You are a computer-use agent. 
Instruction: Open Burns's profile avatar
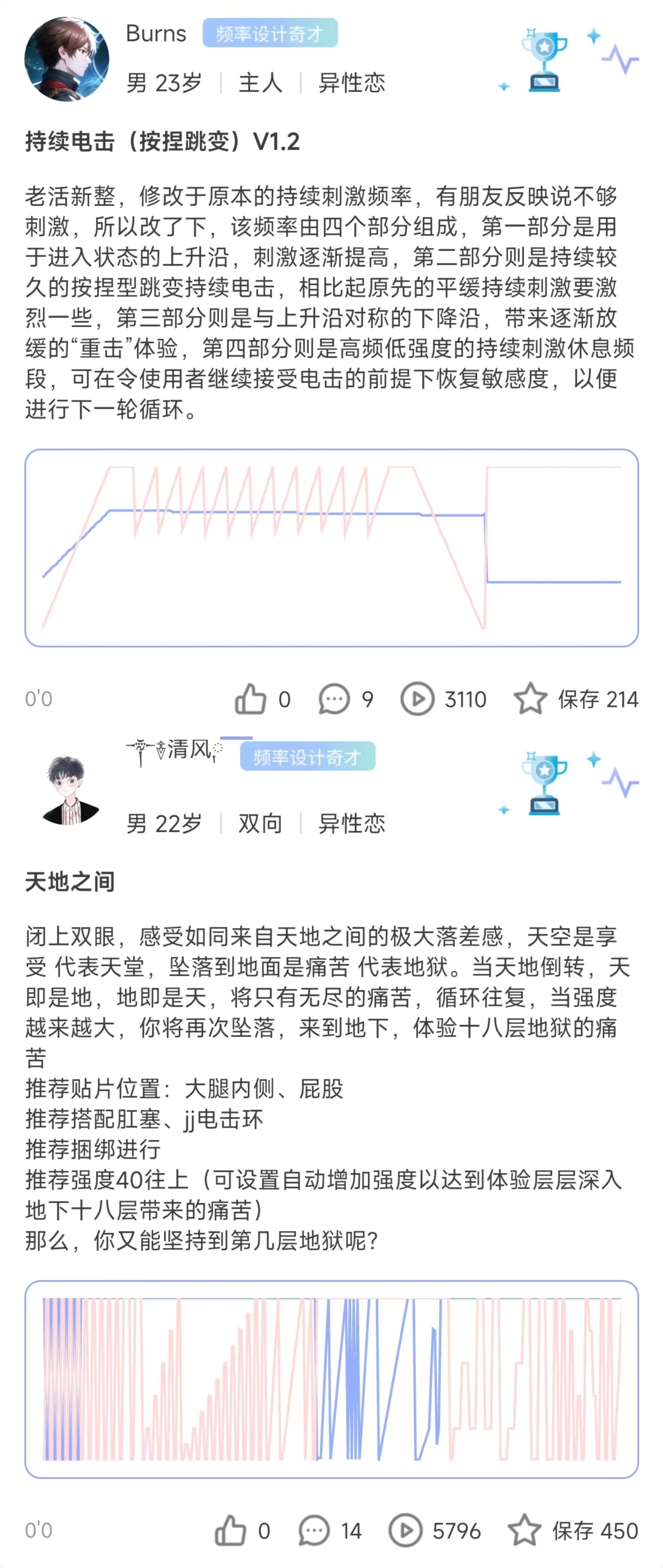pyautogui.click(x=66, y=59)
